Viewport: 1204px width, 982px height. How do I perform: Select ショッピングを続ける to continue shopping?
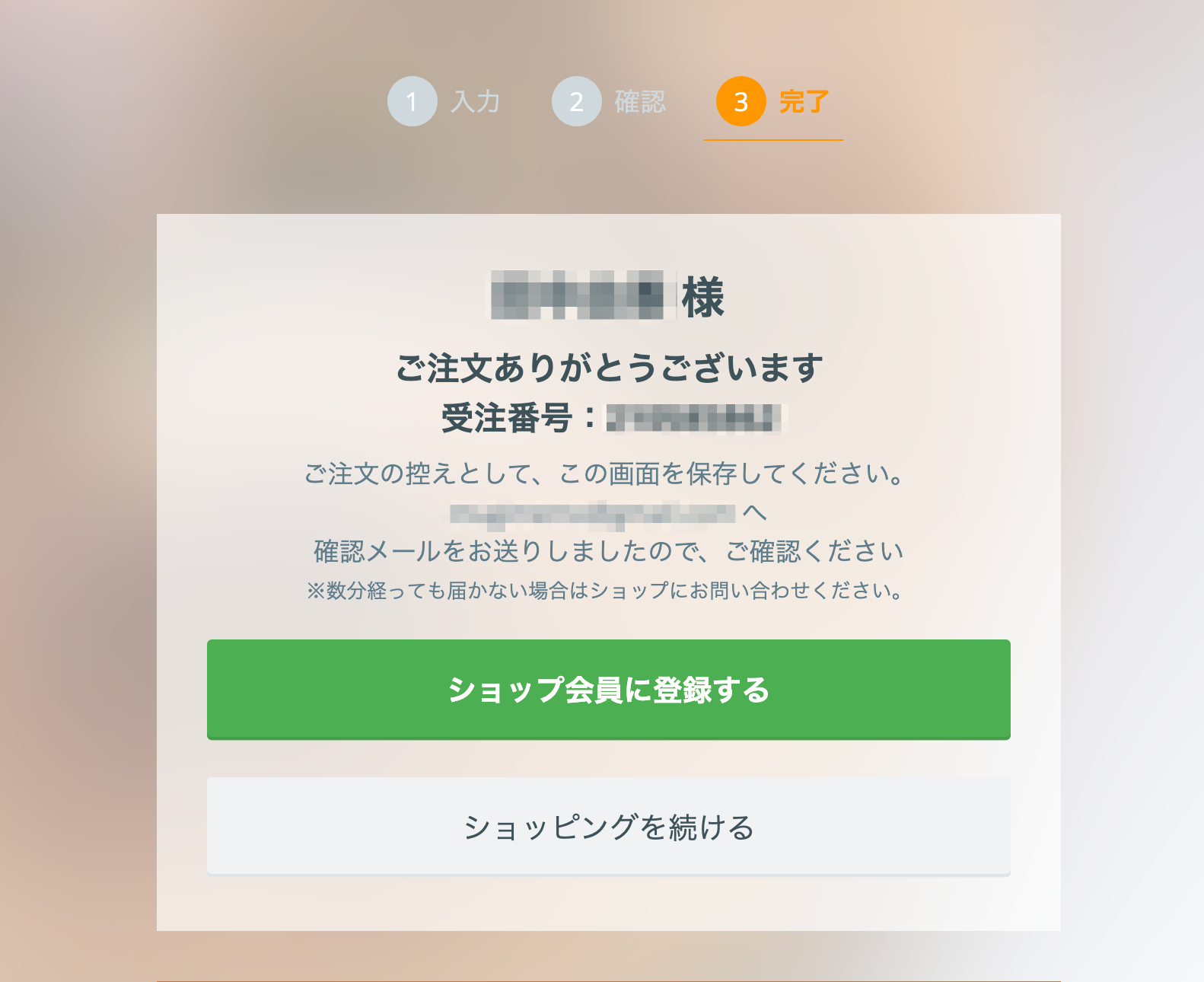[x=608, y=827]
